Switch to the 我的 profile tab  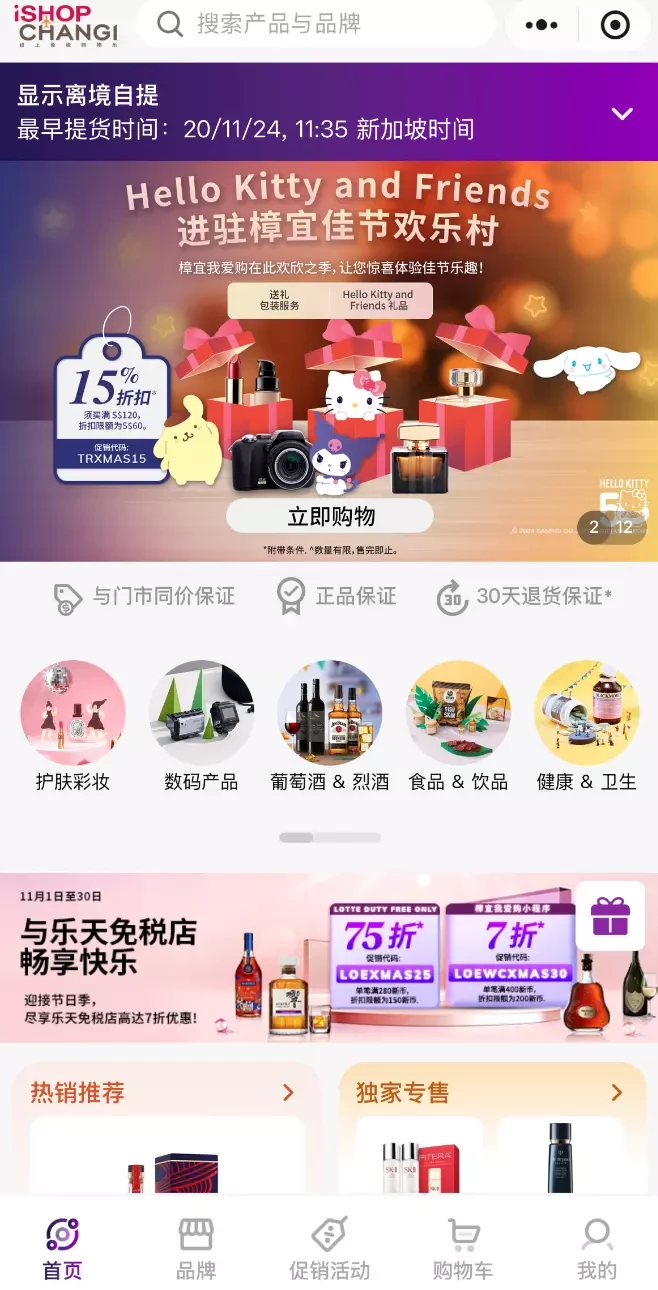click(596, 1248)
